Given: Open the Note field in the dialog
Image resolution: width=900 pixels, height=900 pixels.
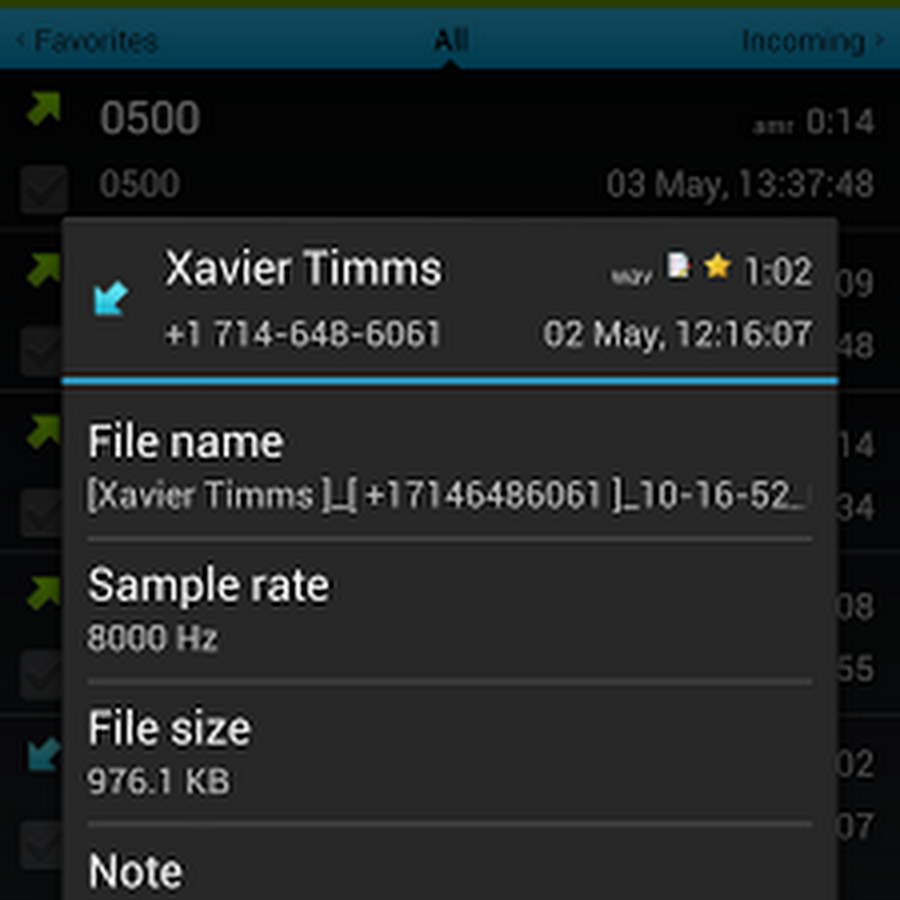Looking at the screenshot, I should (x=448, y=870).
